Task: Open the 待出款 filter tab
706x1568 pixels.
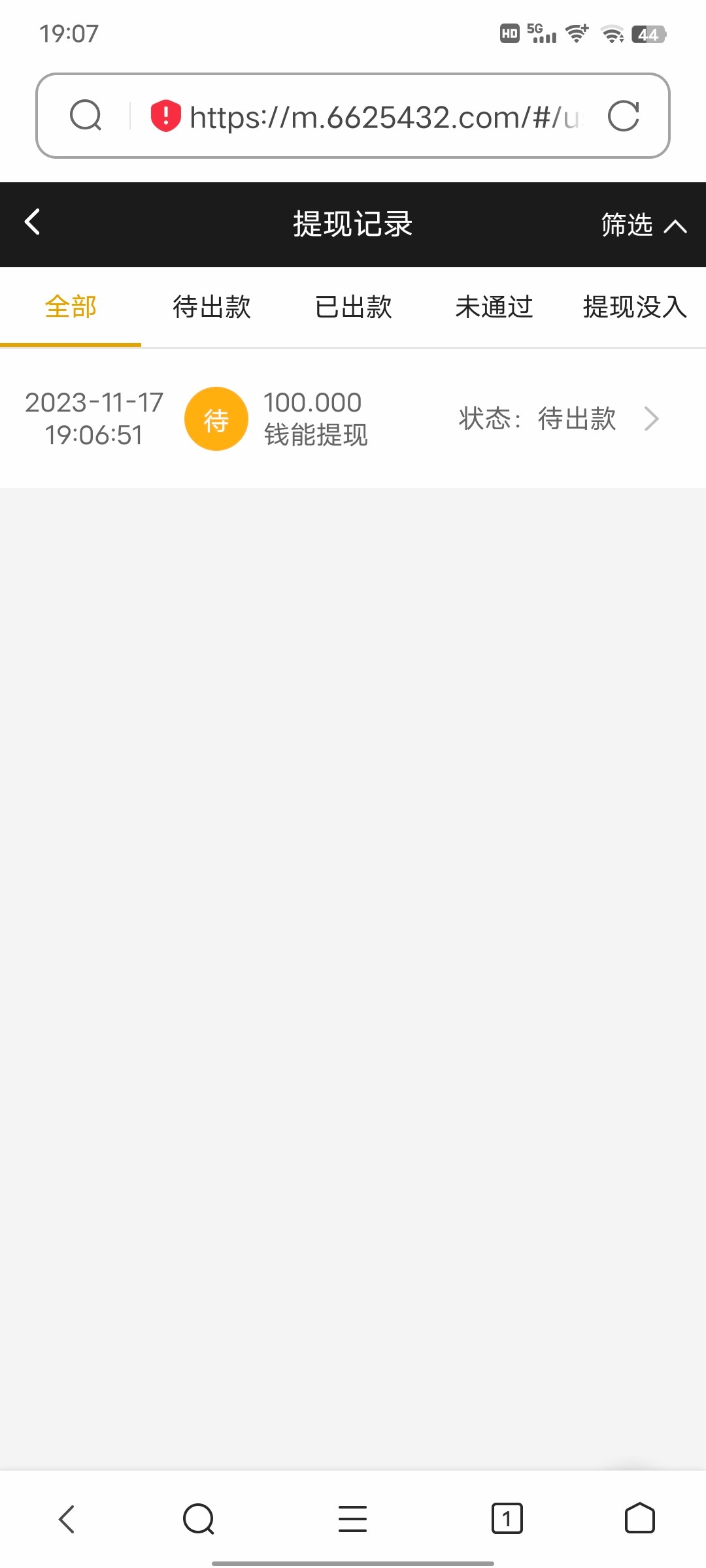Action: click(x=211, y=307)
